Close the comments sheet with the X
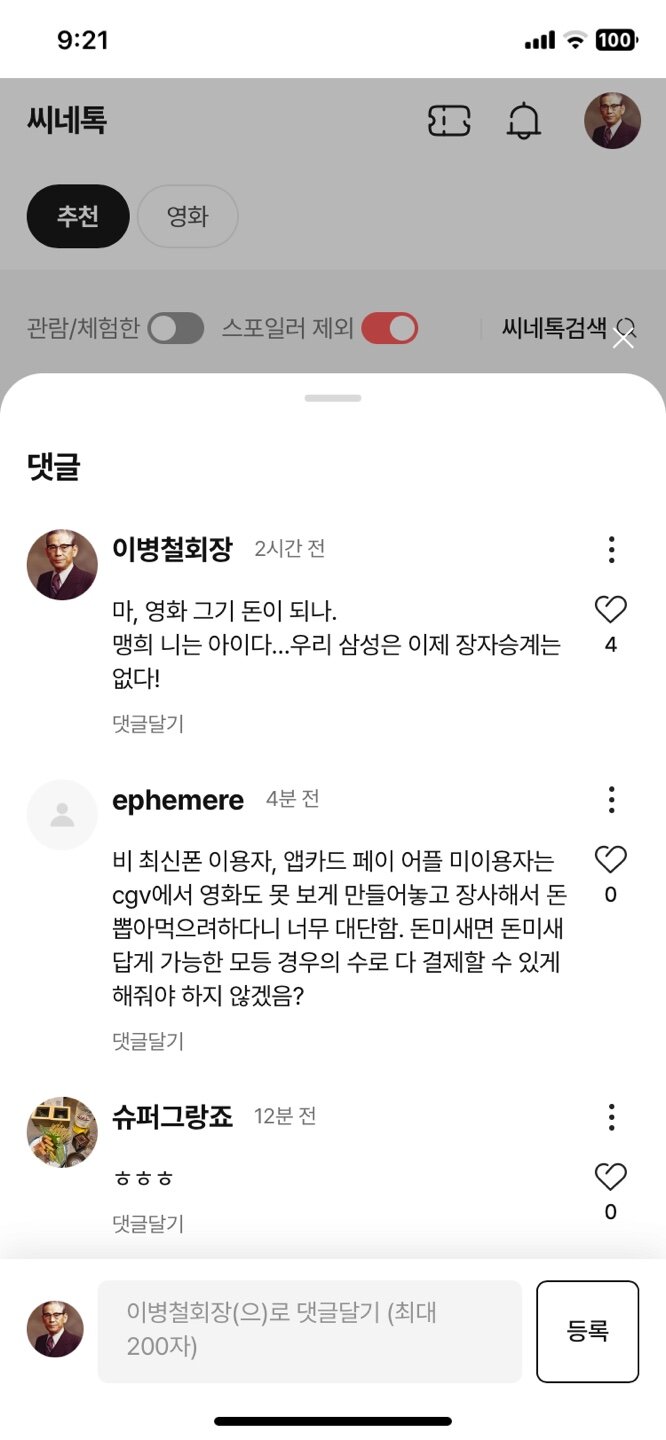666x1440 pixels. [x=623, y=338]
